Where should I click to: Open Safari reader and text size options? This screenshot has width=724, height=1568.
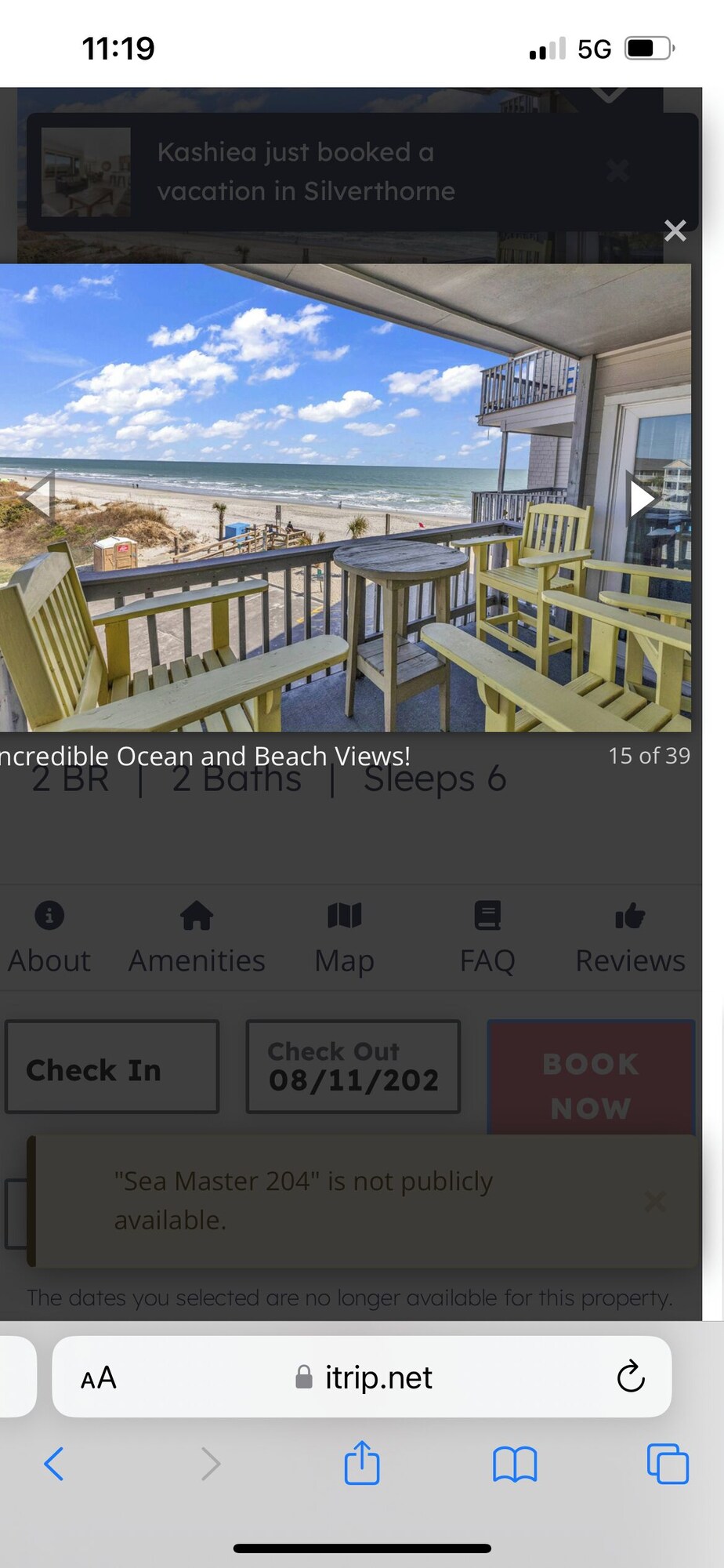point(99,1377)
